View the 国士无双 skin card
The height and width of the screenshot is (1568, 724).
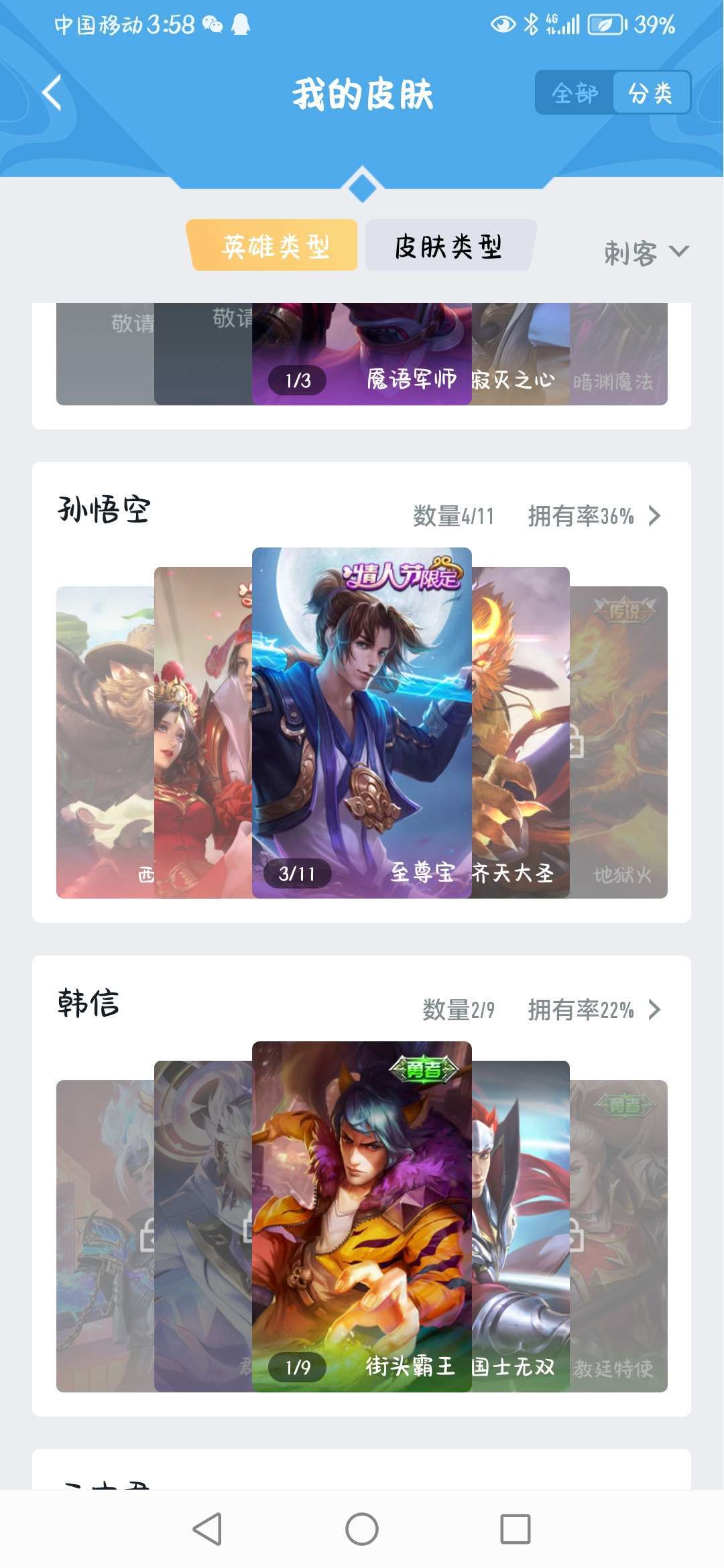521,1226
